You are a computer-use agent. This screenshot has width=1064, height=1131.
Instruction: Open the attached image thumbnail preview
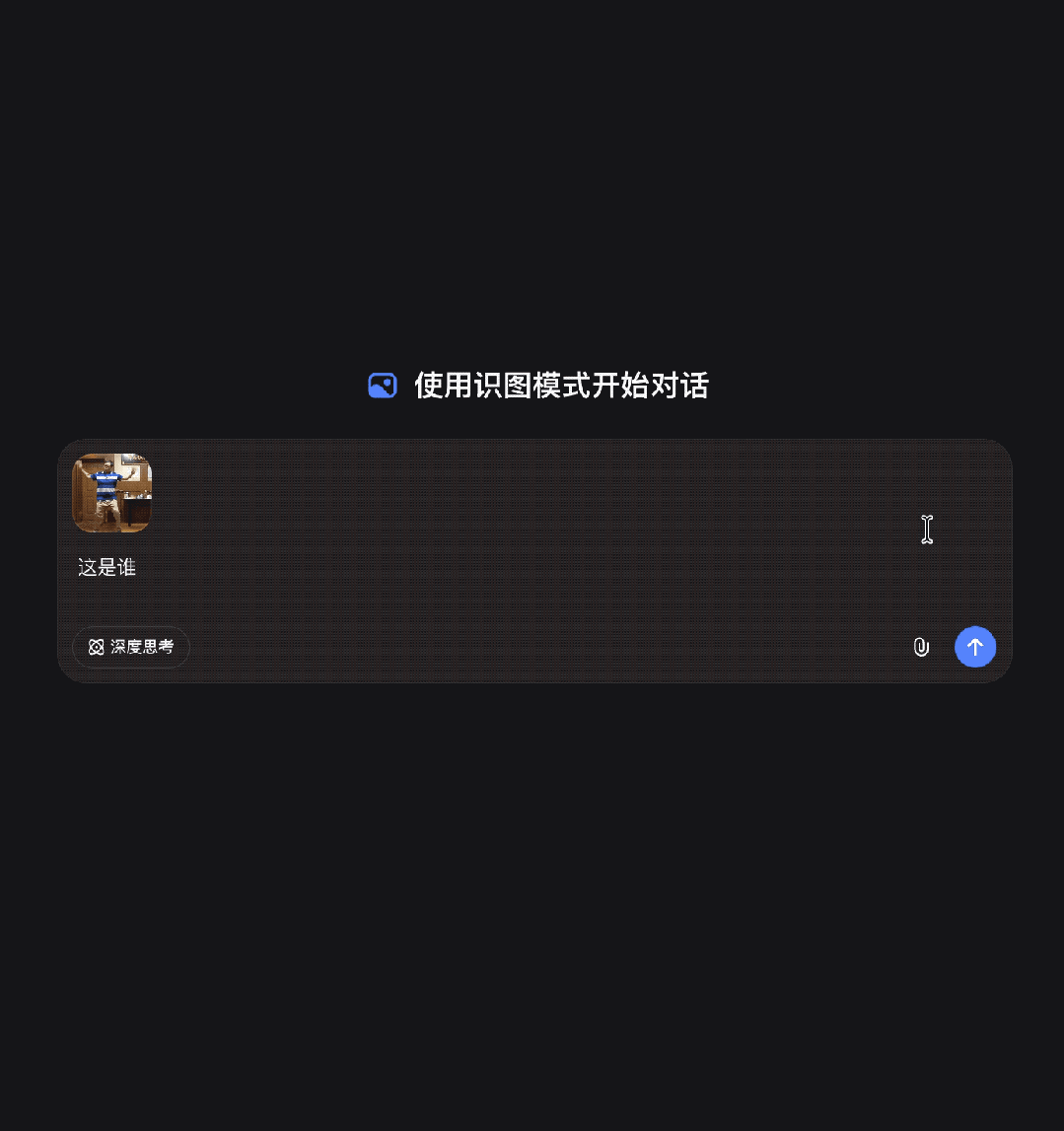(x=112, y=493)
